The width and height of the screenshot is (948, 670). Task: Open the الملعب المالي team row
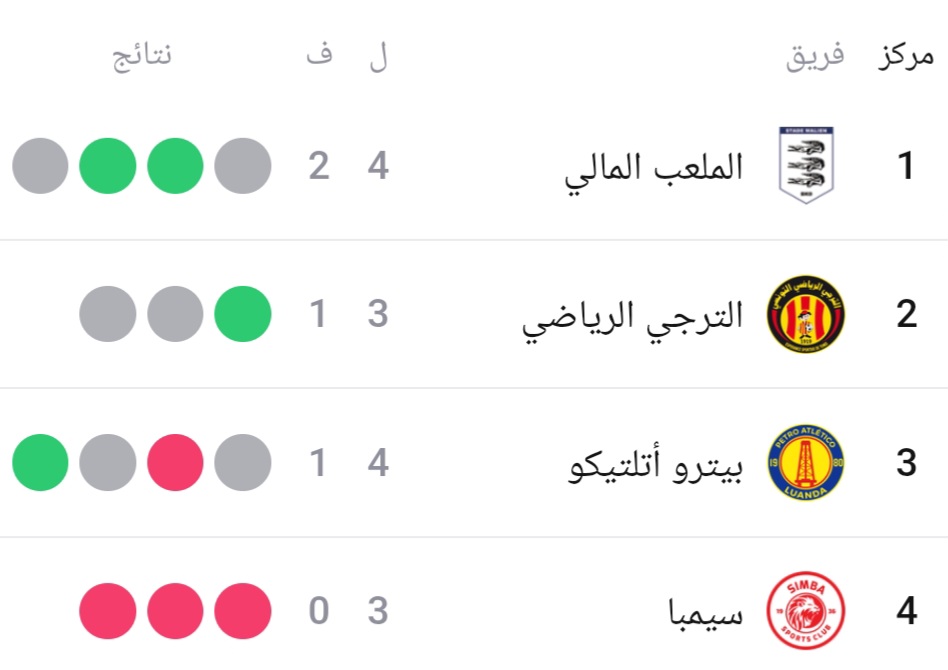point(655,167)
